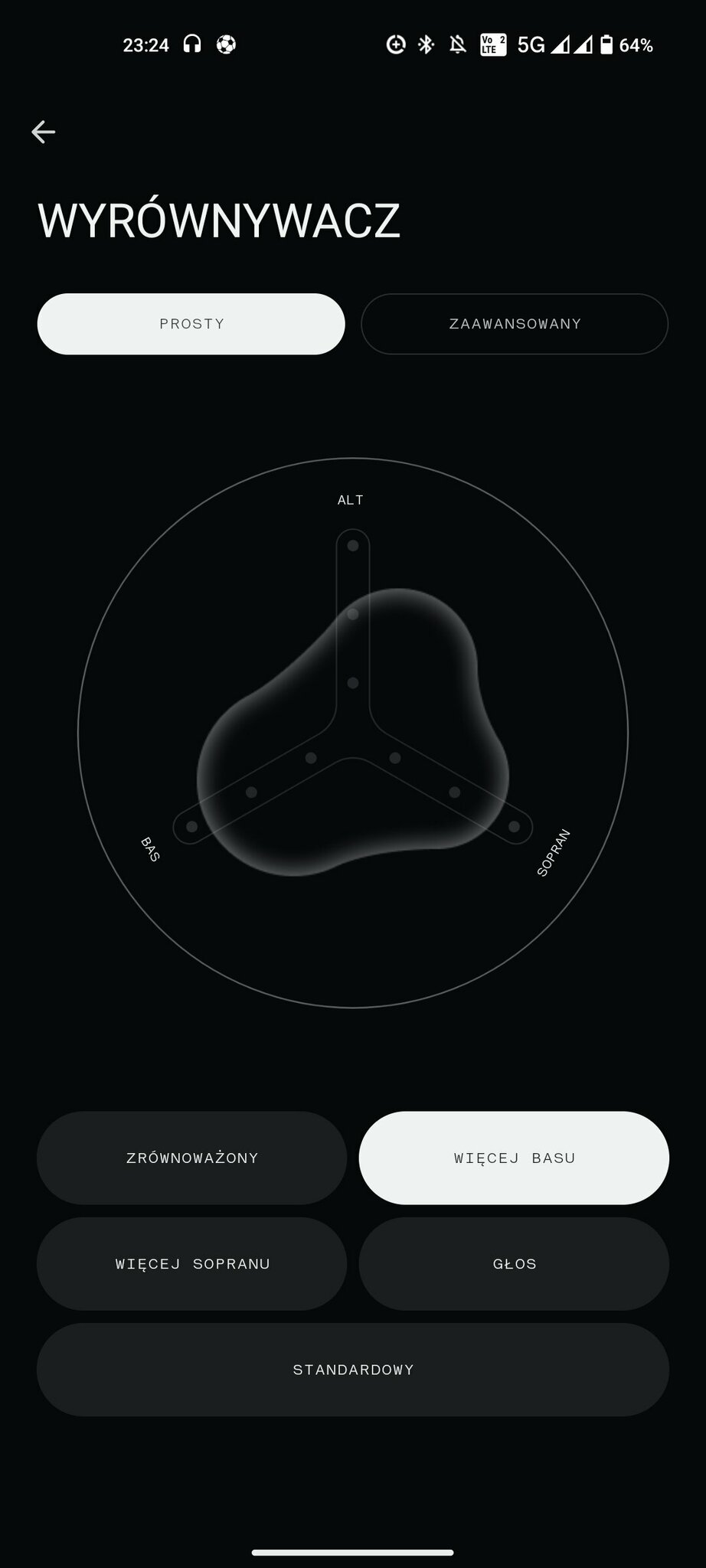Go back using the arrow icon

pyautogui.click(x=44, y=132)
